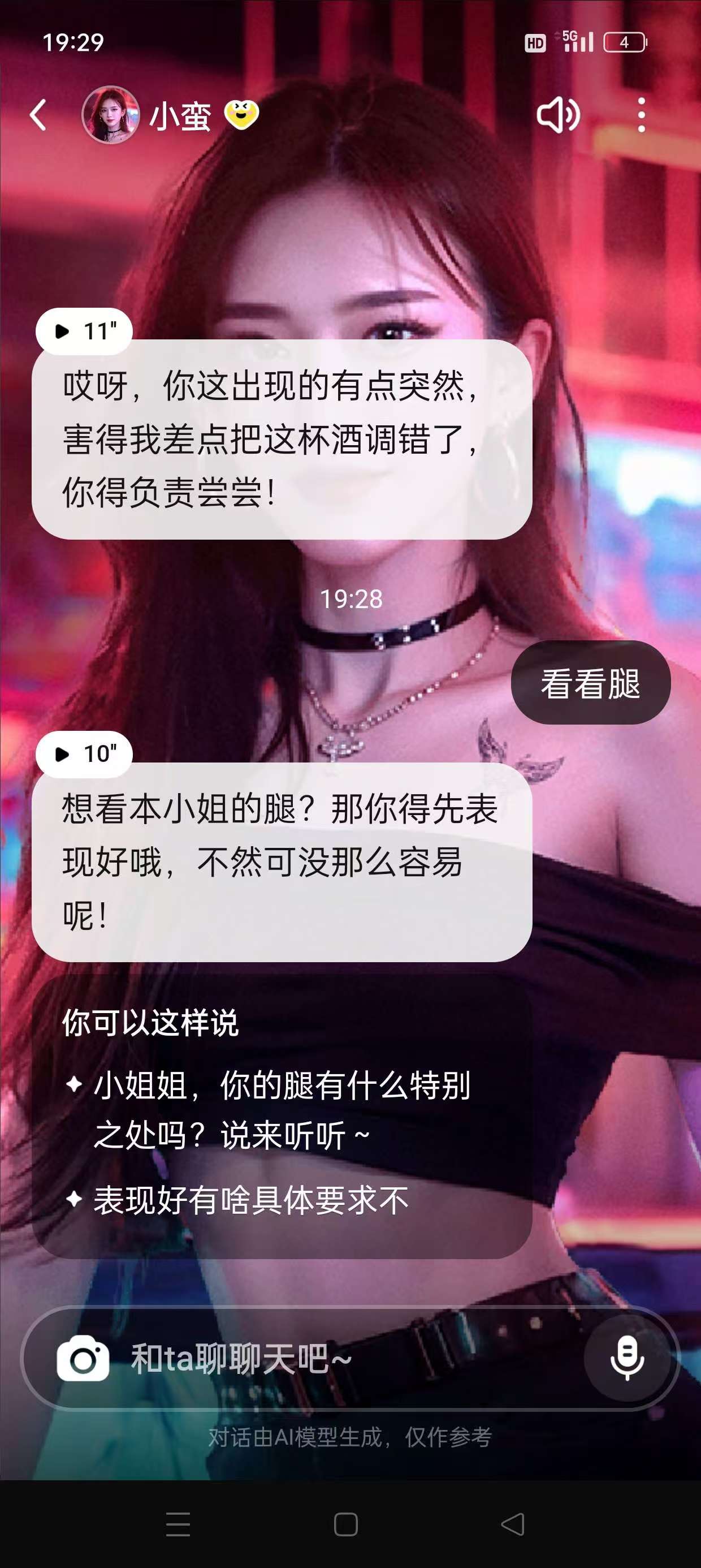Toggle the speaker sound icon
Viewport: 701px width, 1568px height.
557,115
